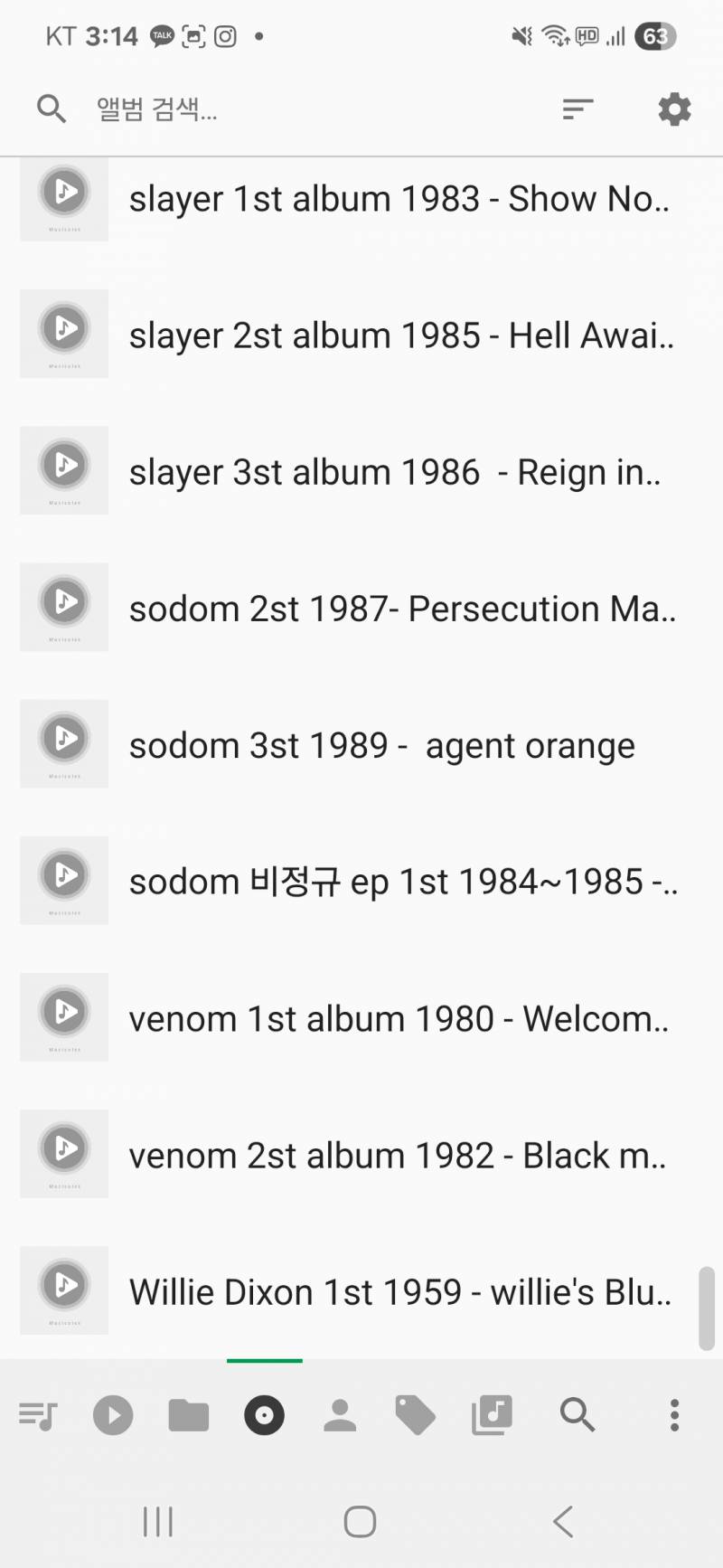This screenshot has width=723, height=1568.
Task: Switch to the now playing tab
Action: [x=113, y=1415]
